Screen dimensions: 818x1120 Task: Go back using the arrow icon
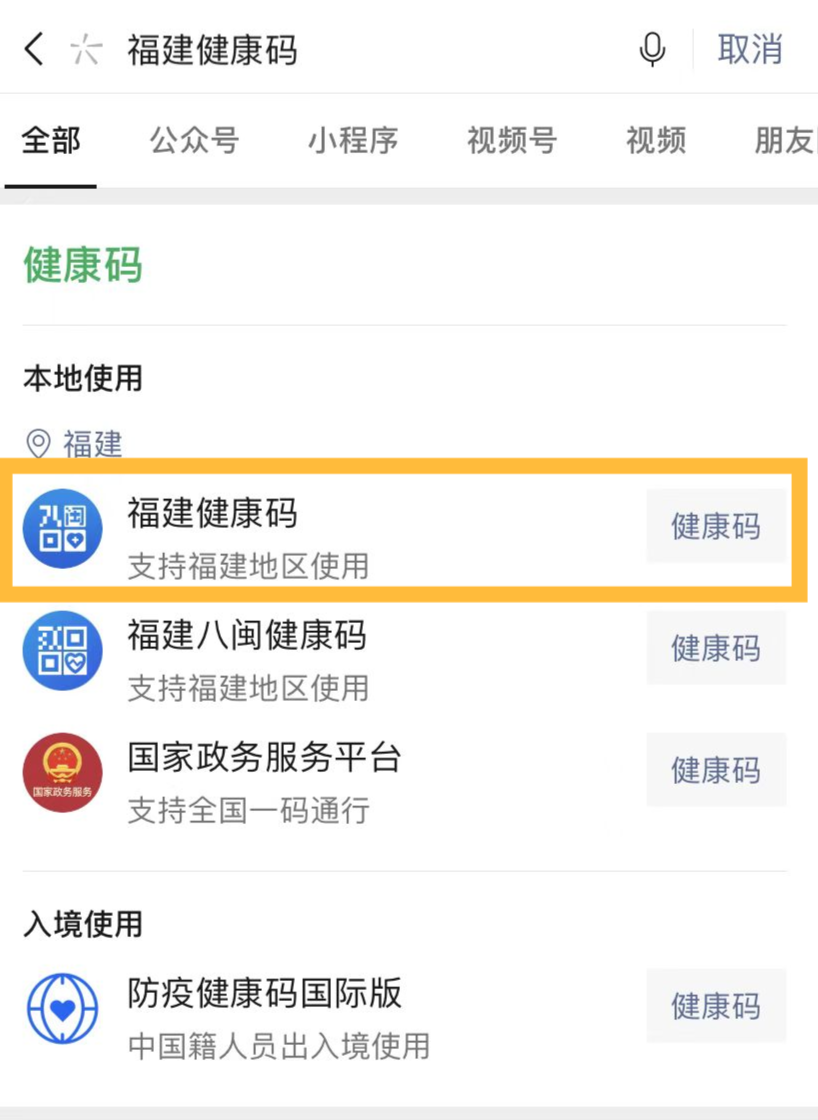[x=35, y=48]
